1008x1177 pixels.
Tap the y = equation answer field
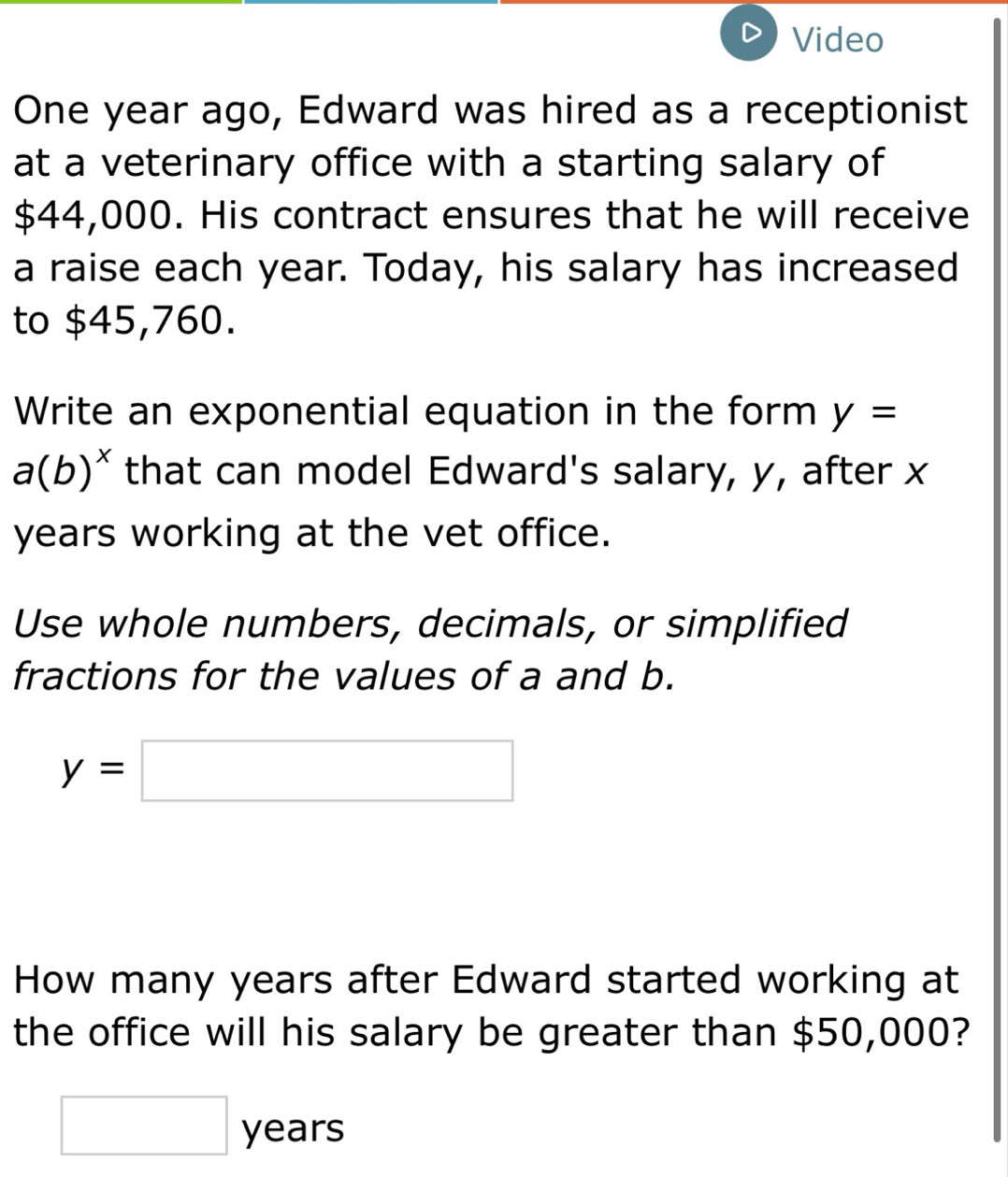click(326, 770)
